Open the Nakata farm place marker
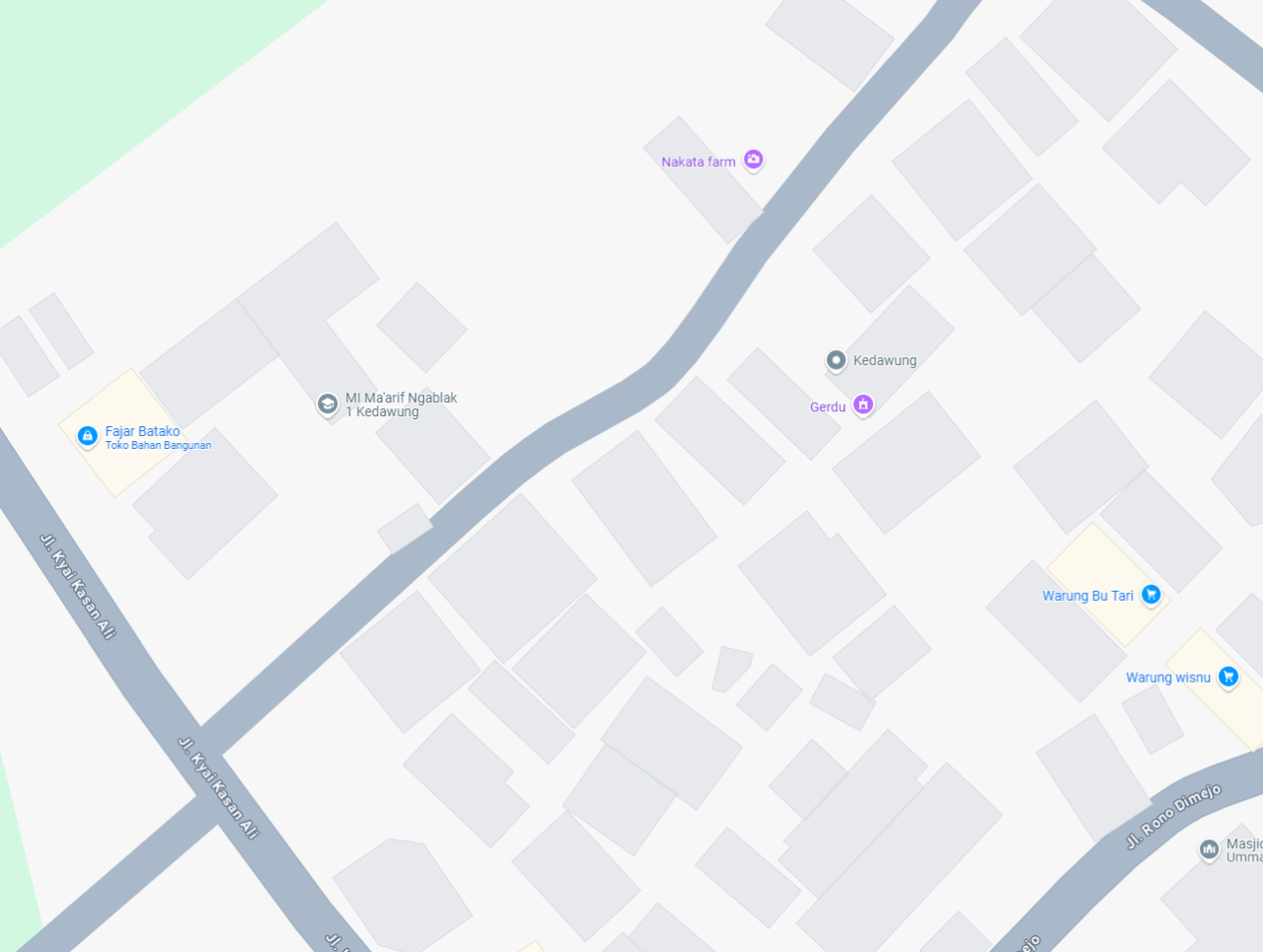Viewport: 1263px width, 952px height. 753,160
